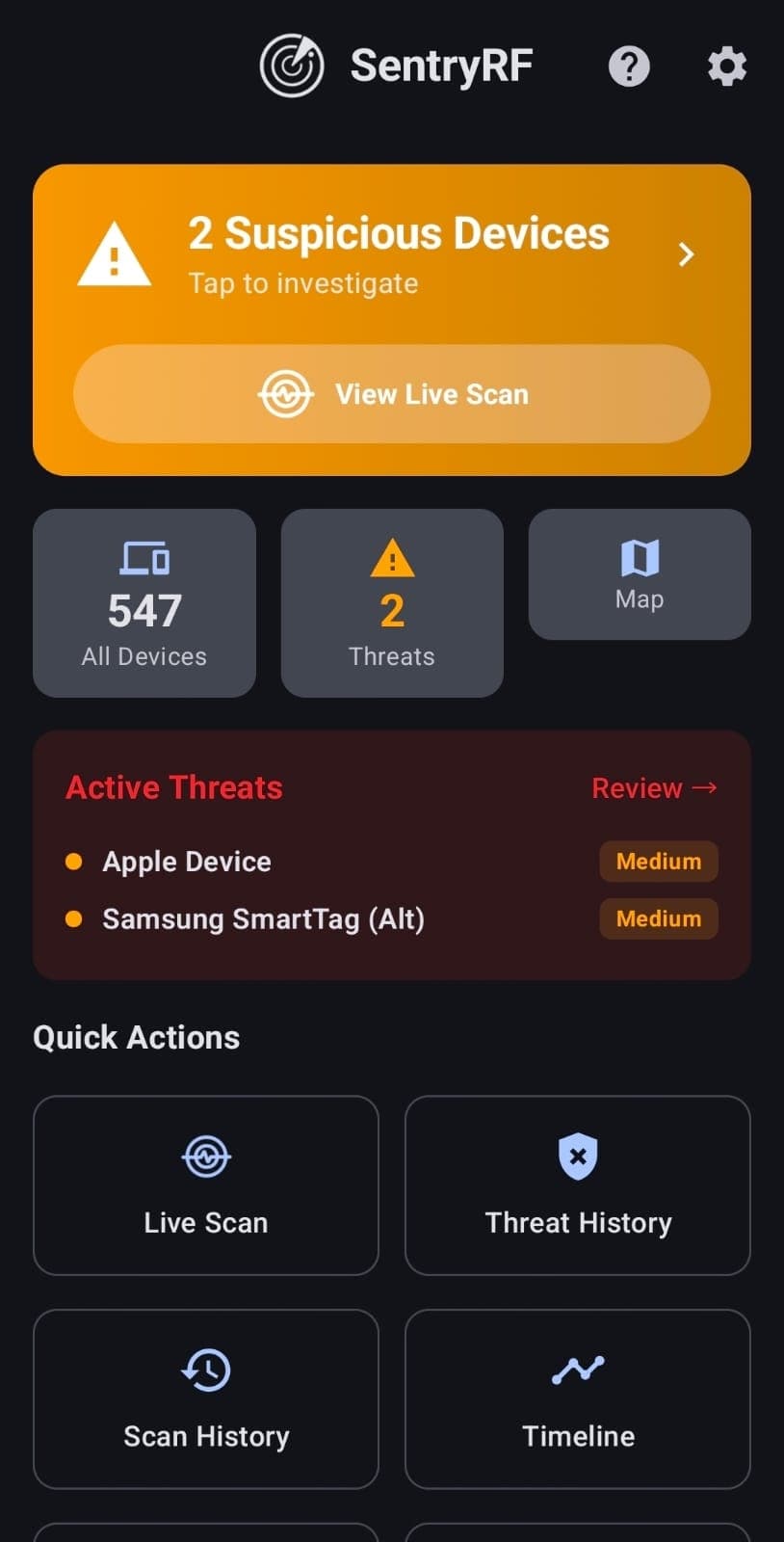Tap the devices icon above 547
Screen dimensions: 784x1542
click(x=144, y=557)
